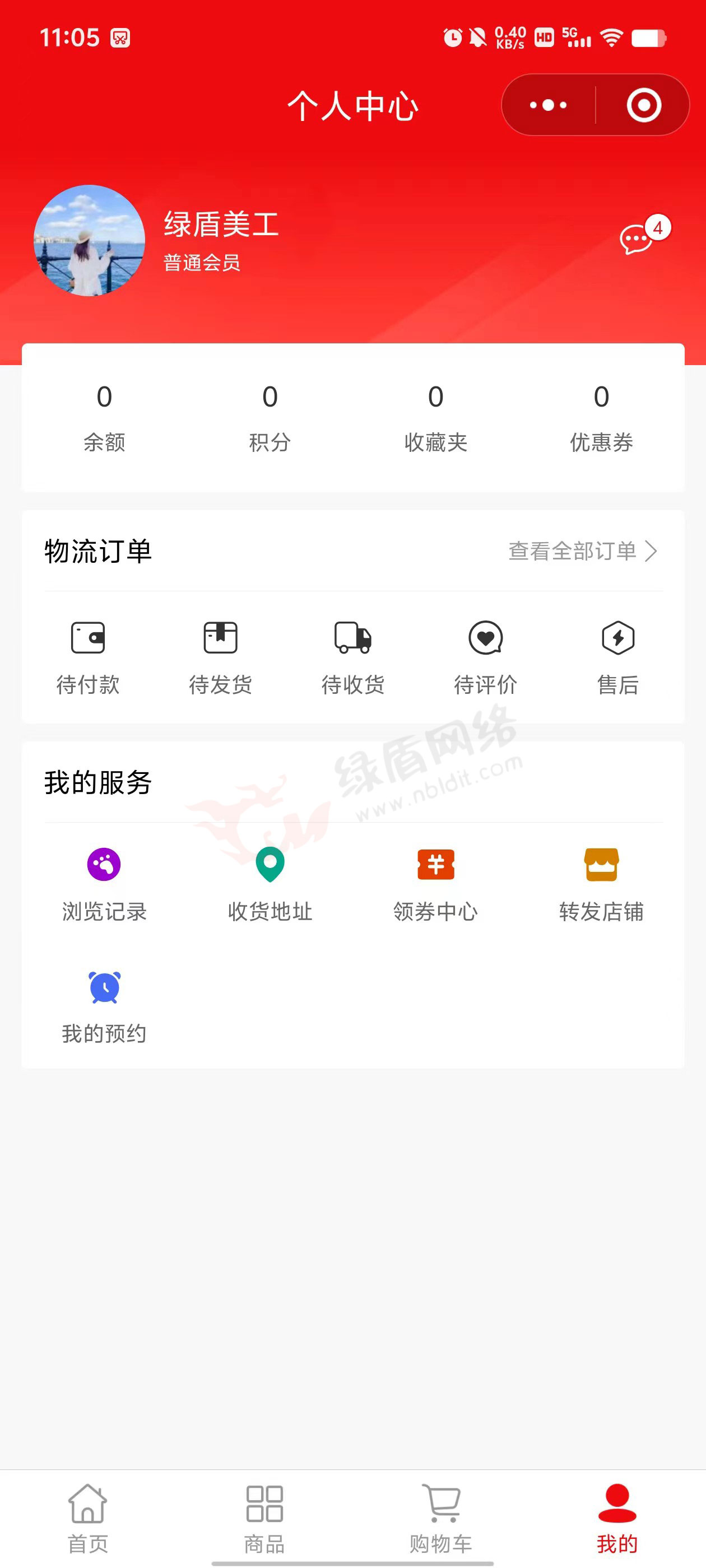Image resolution: width=706 pixels, height=1568 pixels.
Task: Open 售后 after-sales service
Action: point(617,656)
